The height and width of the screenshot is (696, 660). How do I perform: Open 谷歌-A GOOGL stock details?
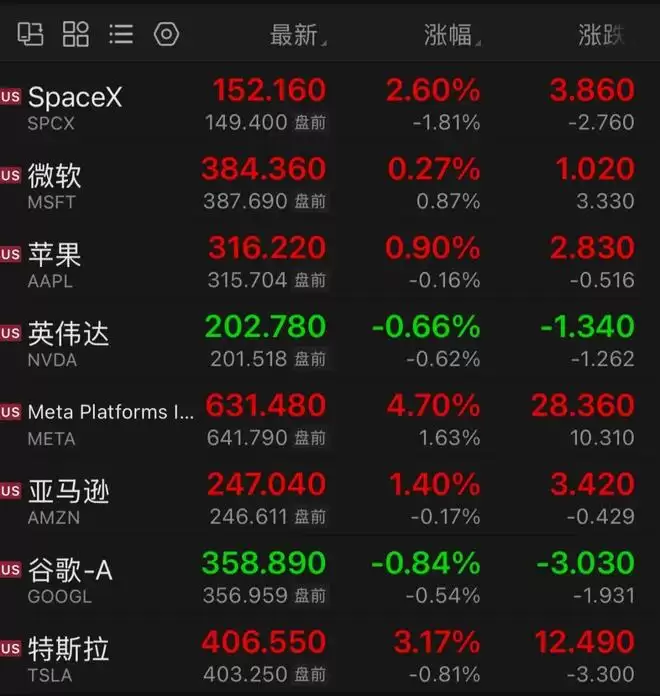click(330, 579)
